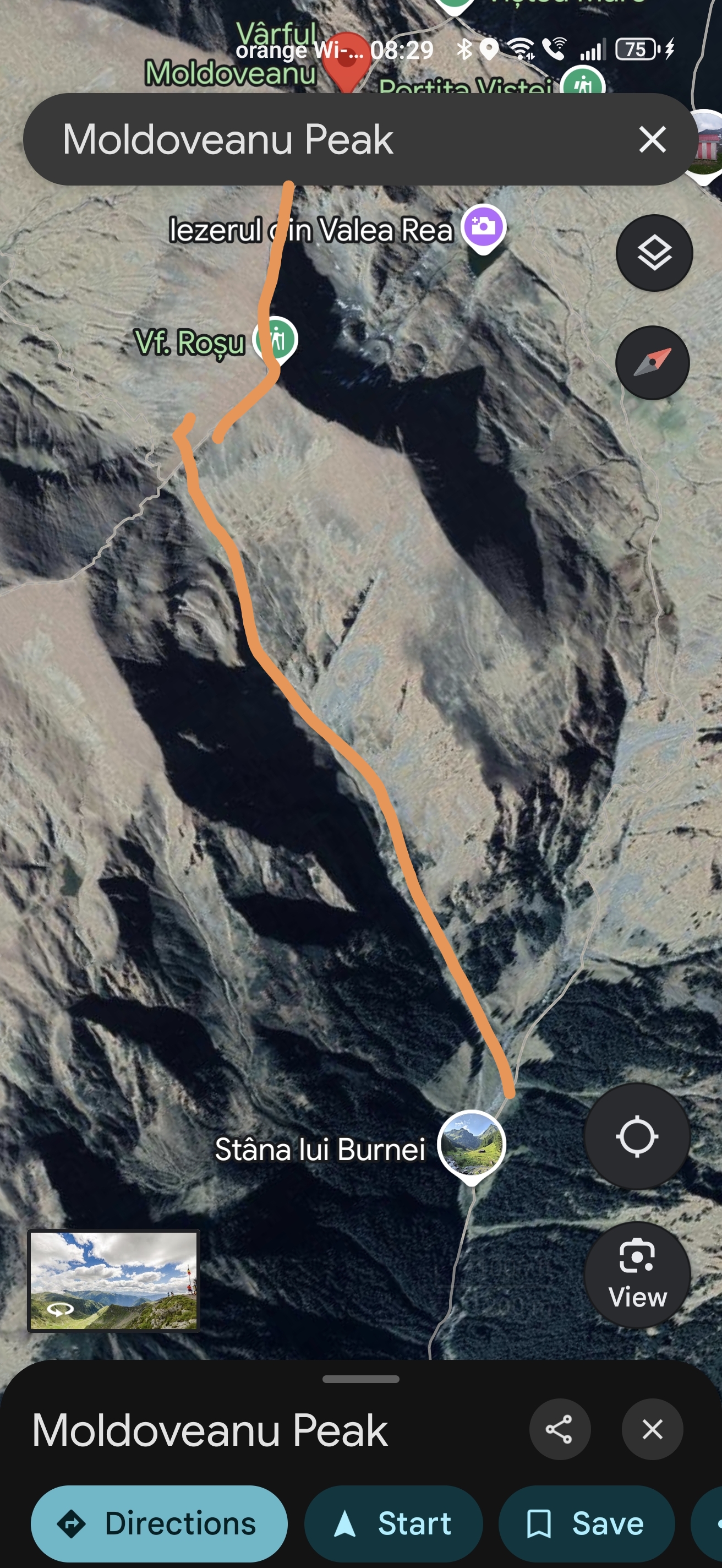Select the Vf. Roșu hiking marker
This screenshot has height=1568, width=722.
pos(276,340)
